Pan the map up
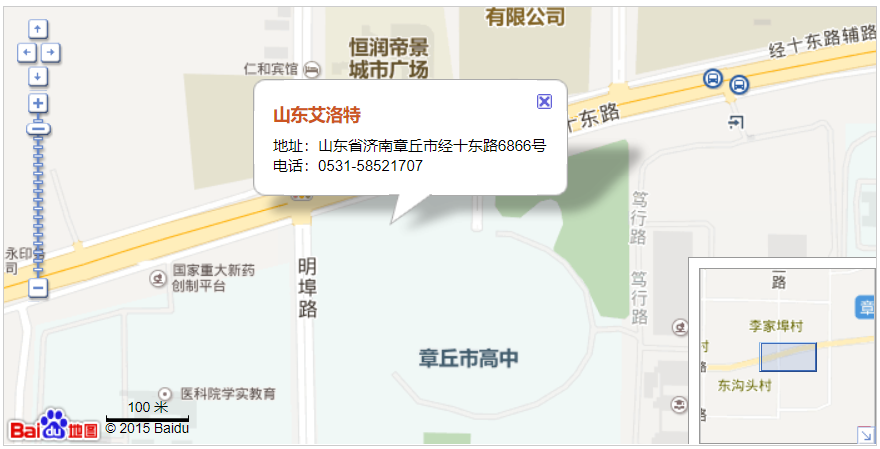The height and width of the screenshot is (449, 880). pos(38,29)
